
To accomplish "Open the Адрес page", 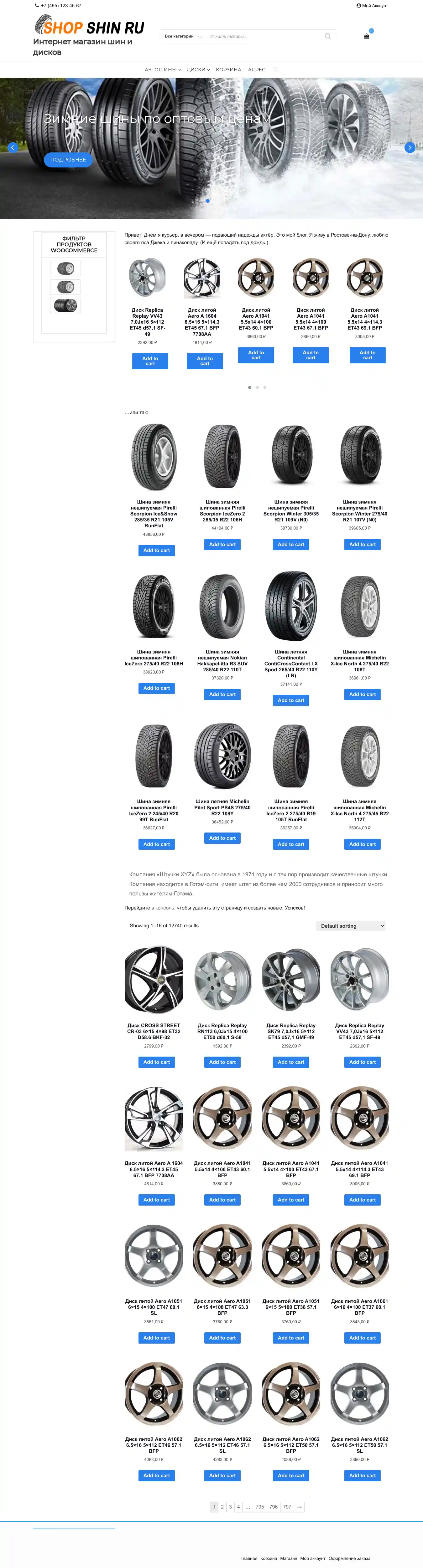I will 257,70.
